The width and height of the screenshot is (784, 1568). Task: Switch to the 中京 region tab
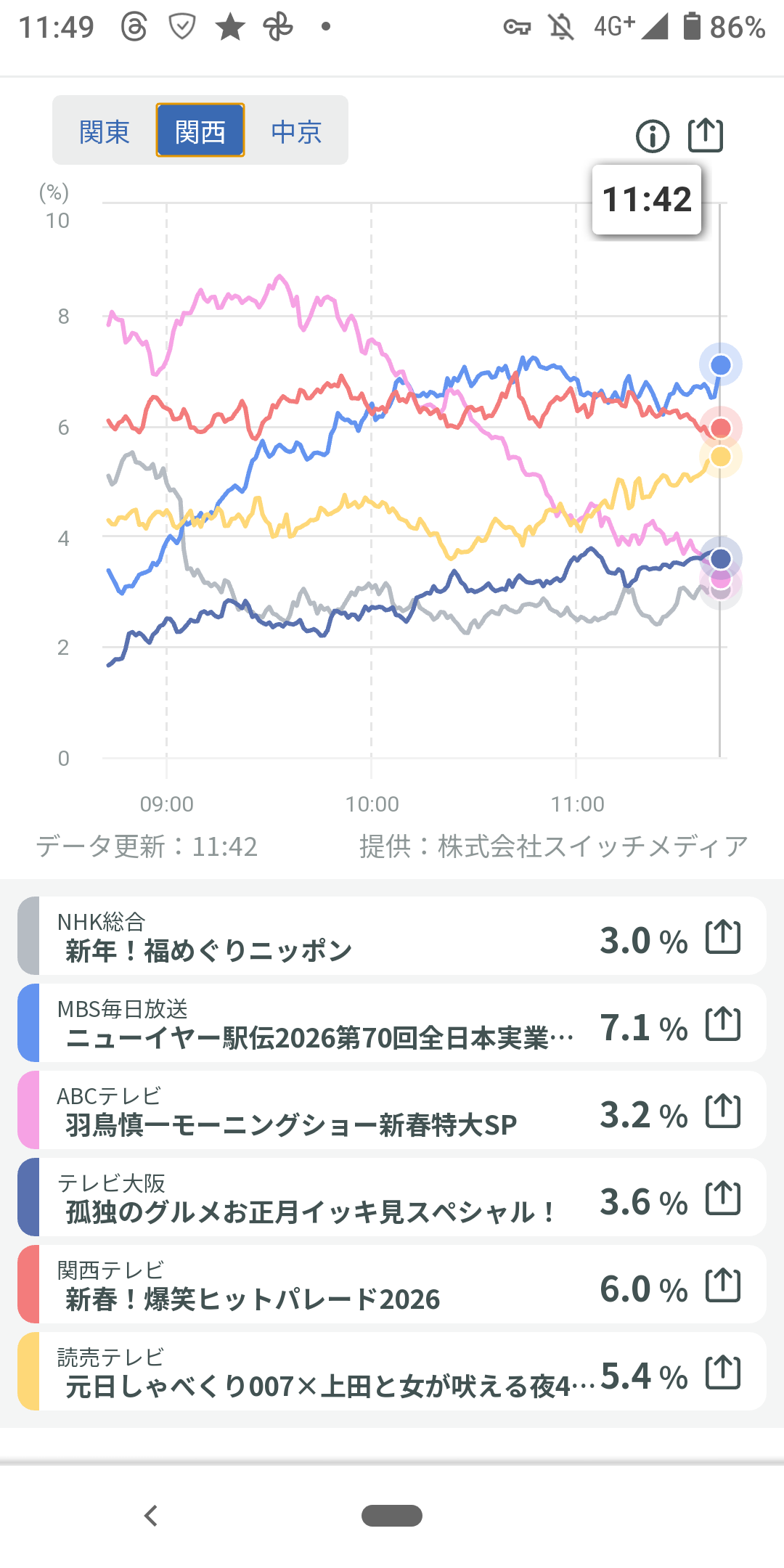(x=296, y=131)
